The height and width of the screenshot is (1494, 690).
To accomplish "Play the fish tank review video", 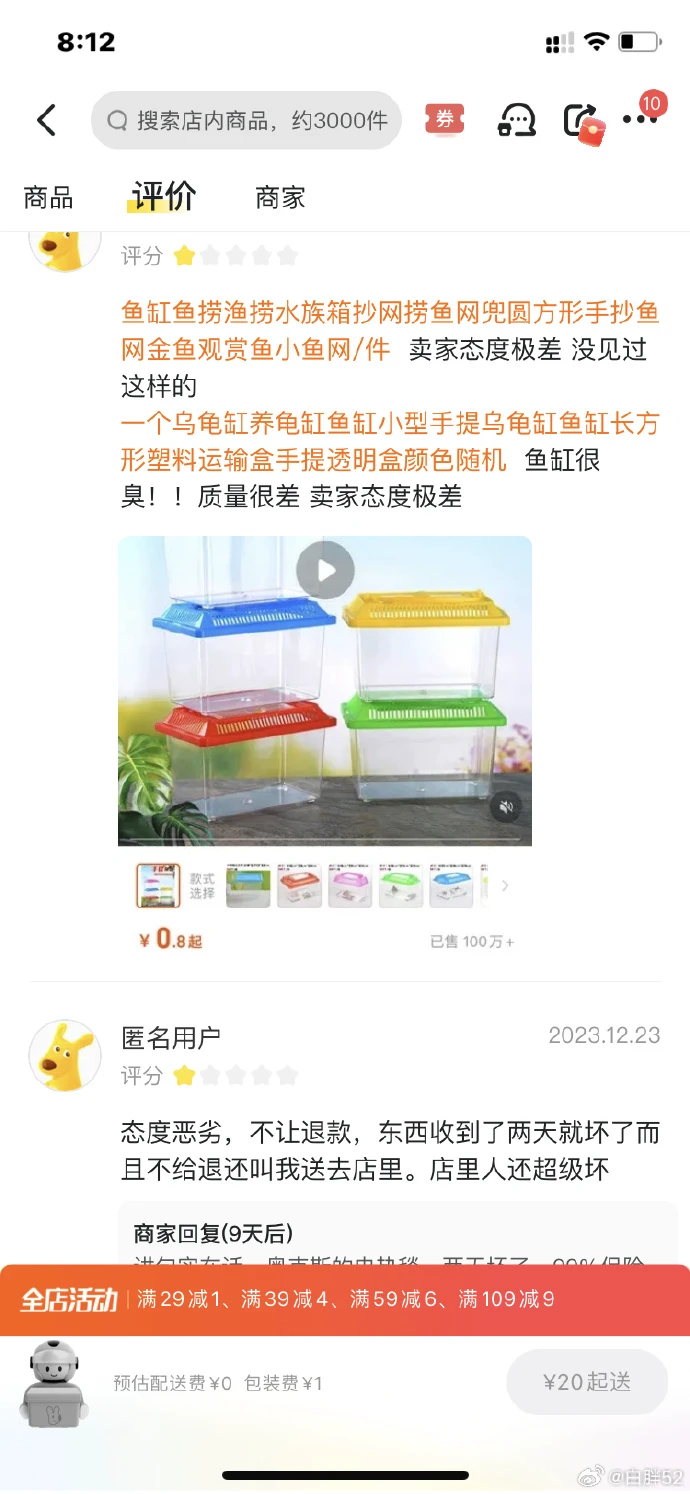I will pyautogui.click(x=325, y=571).
